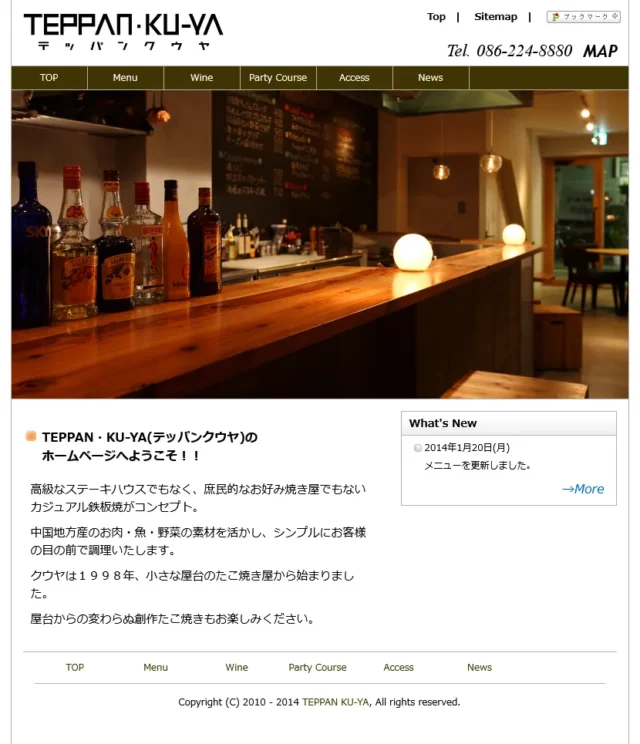This screenshot has height=744, width=640.
Task: Tap the More link in What's New
Action: [x=582, y=489]
